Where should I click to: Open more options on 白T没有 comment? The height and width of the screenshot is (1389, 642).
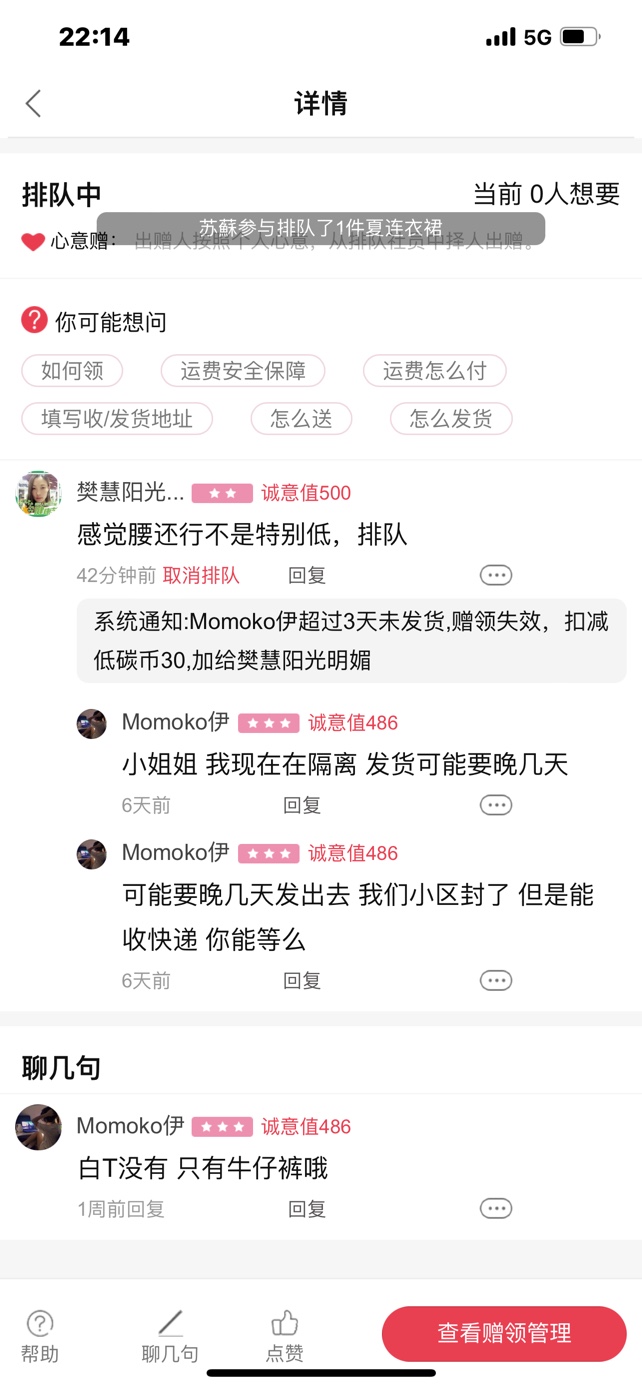point(496,1209)
